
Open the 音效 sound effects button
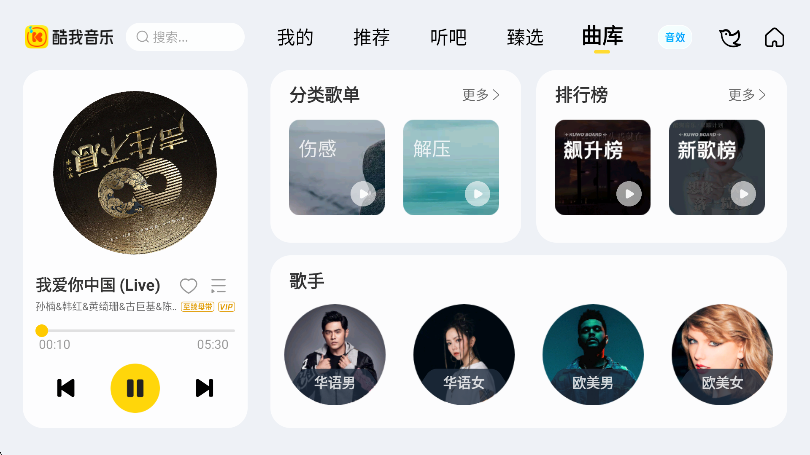(675, 38)
